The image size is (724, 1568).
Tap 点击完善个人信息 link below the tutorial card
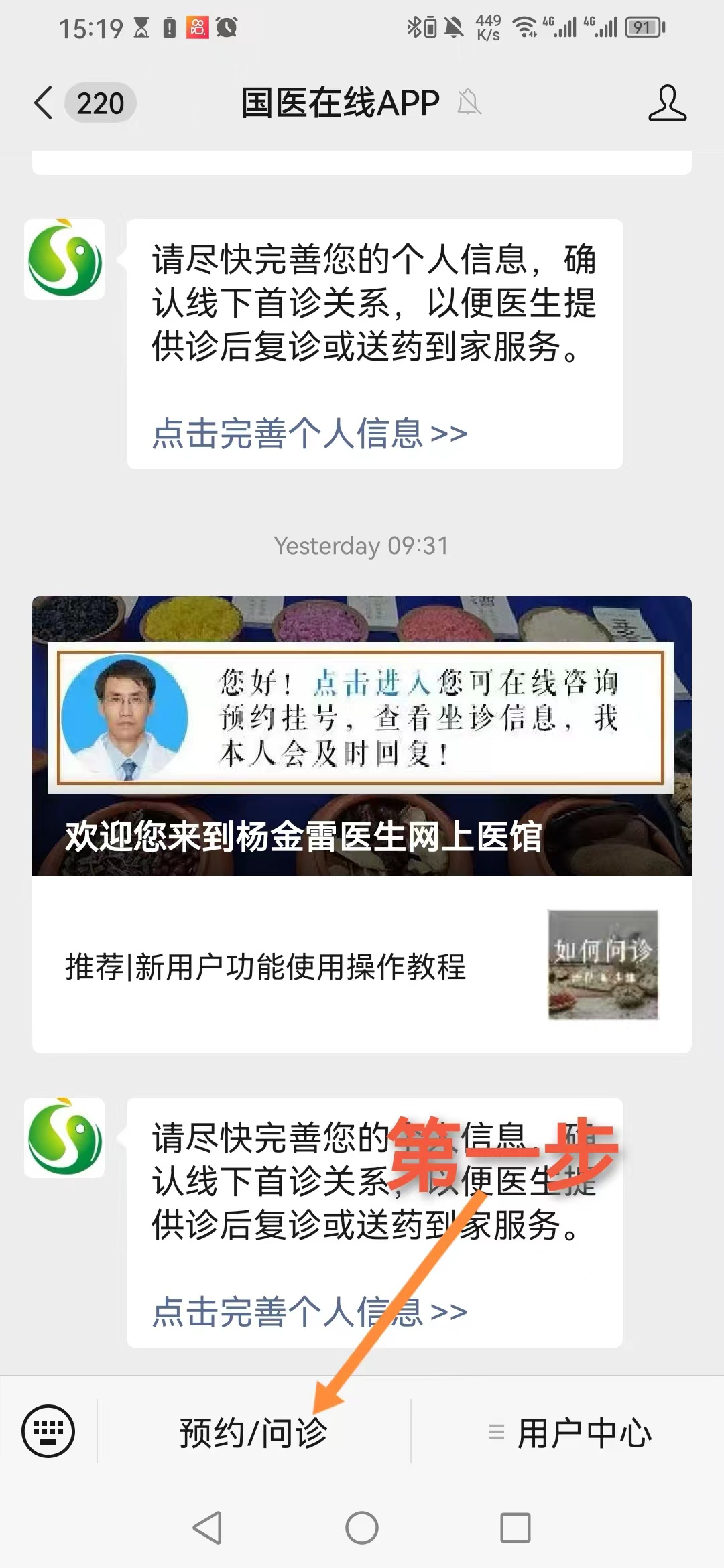309,1311
